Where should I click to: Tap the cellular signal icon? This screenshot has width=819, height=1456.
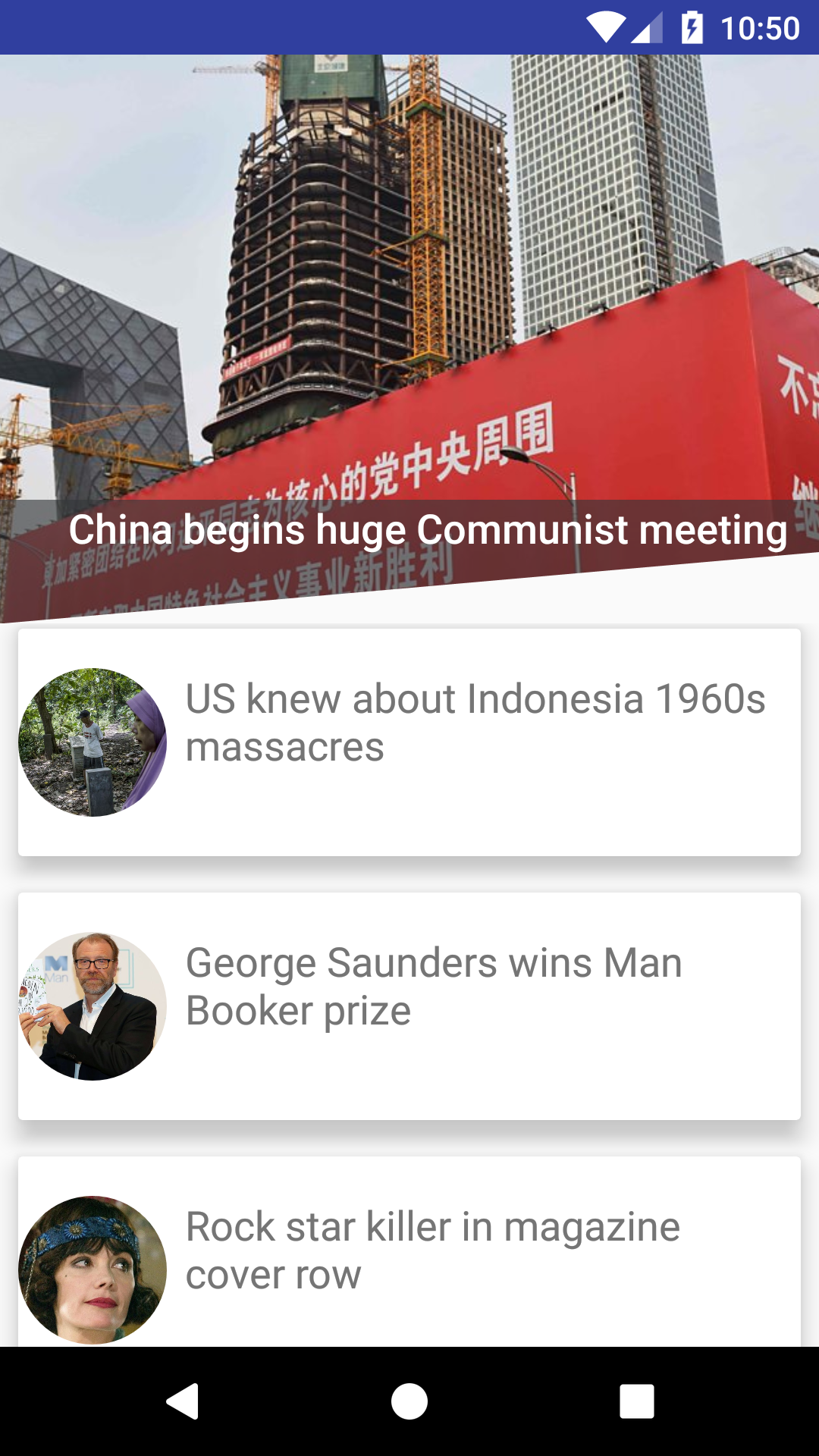coord(645,25)
